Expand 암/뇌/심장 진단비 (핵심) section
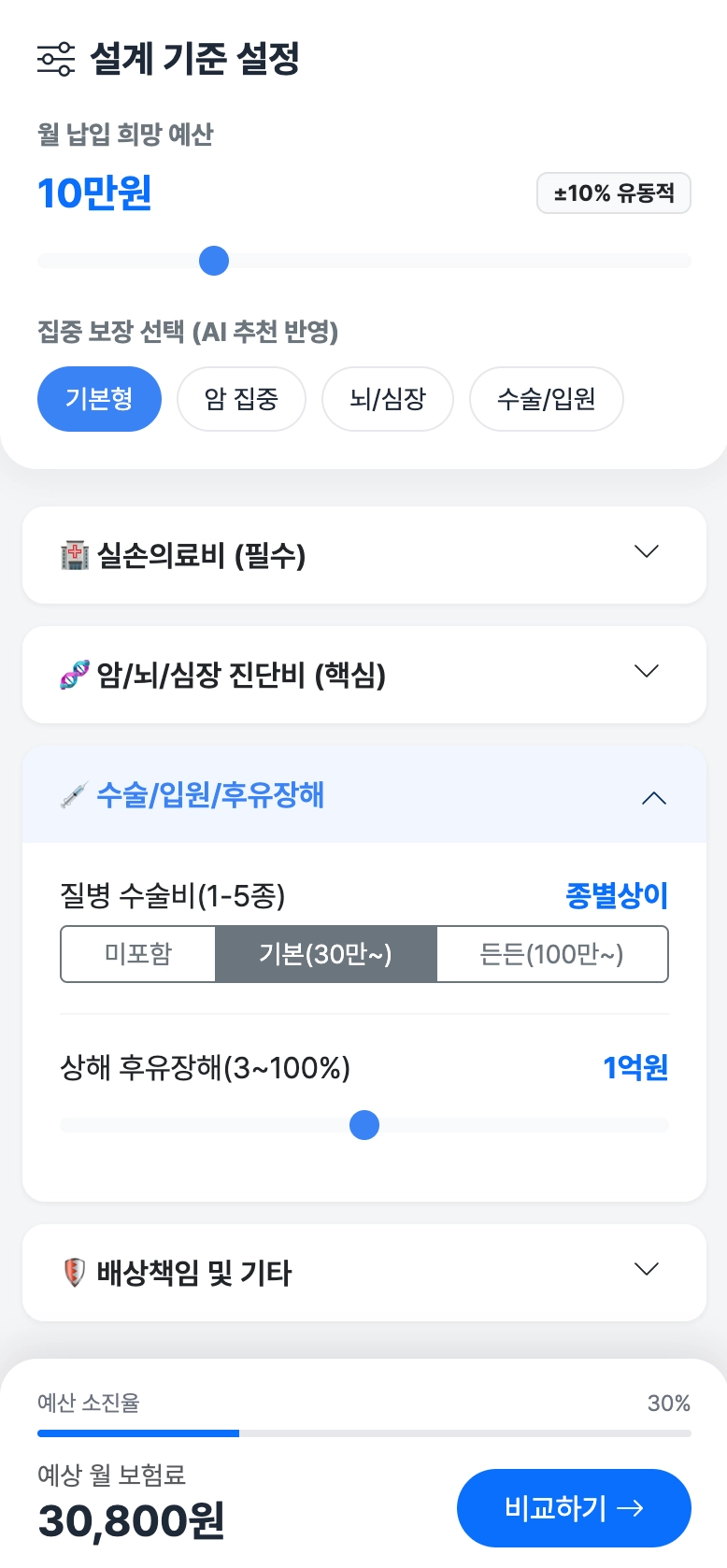727x1568 pixels. [x=364, y=675]
